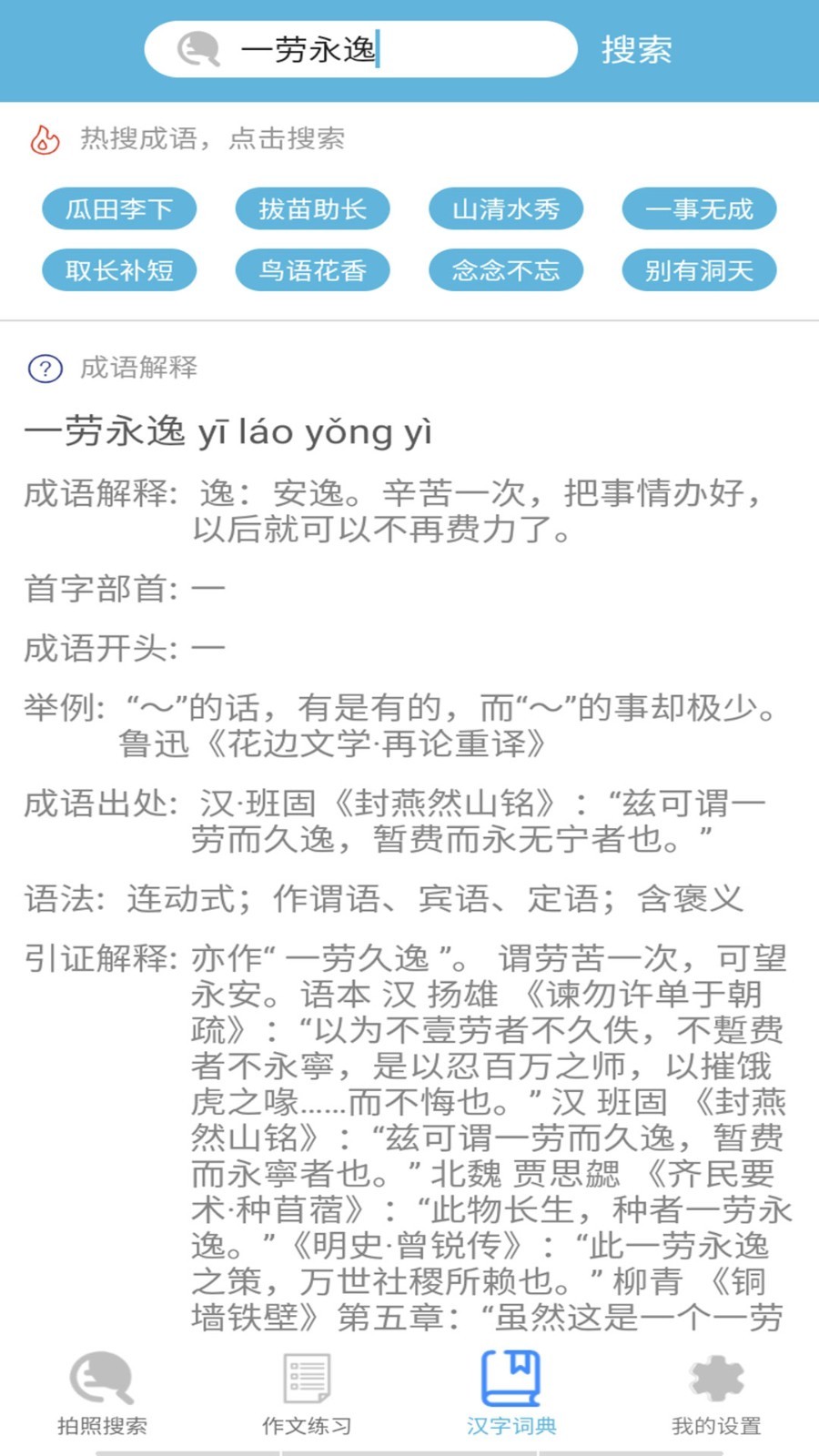The image size is (819, 1456).
Task: Tap the 搜索 button
Action: pos(636,49)
